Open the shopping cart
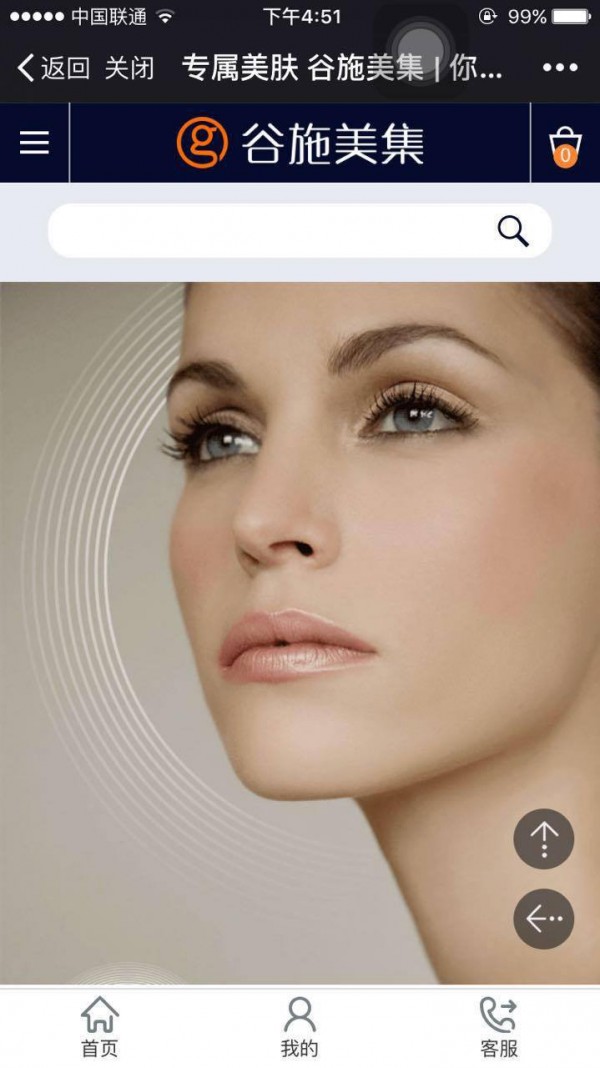 point(565,146)
